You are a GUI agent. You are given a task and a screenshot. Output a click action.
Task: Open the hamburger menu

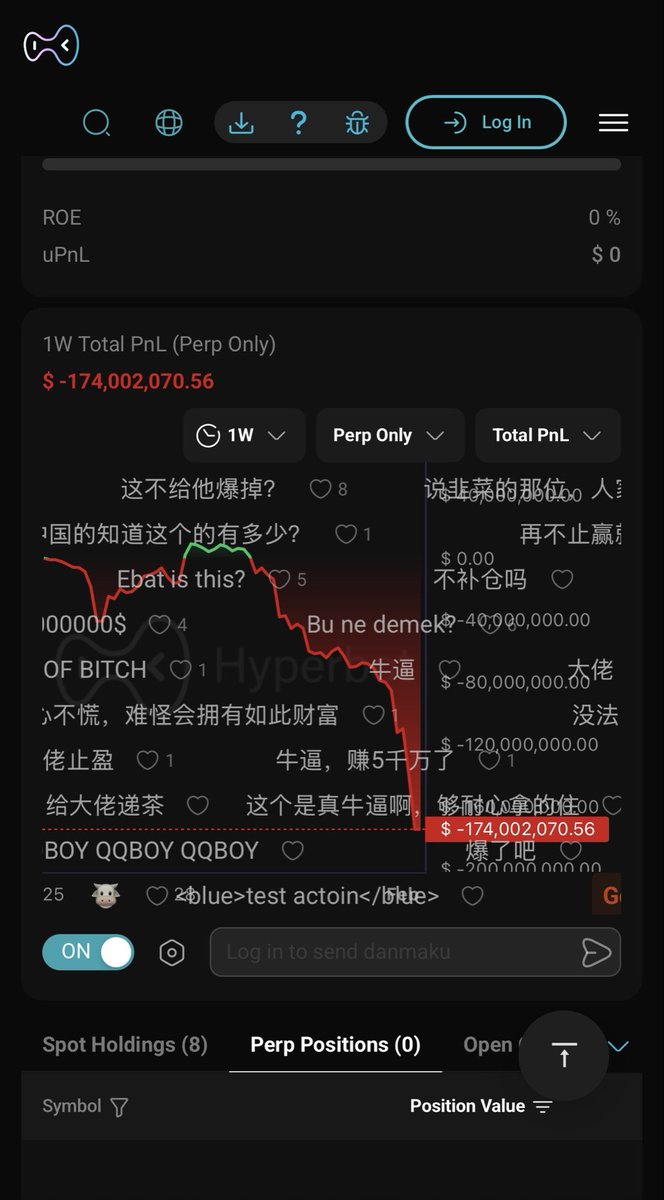pyautogui.click(x=613, y=122)
